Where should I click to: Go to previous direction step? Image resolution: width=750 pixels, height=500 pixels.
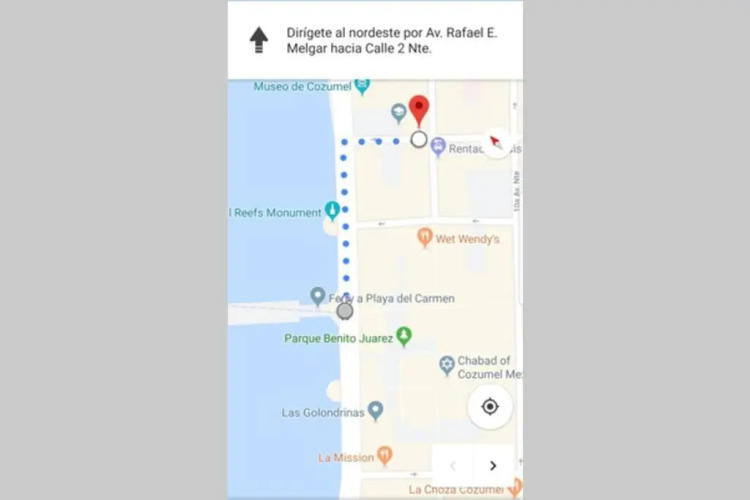[x=453, y=465]
